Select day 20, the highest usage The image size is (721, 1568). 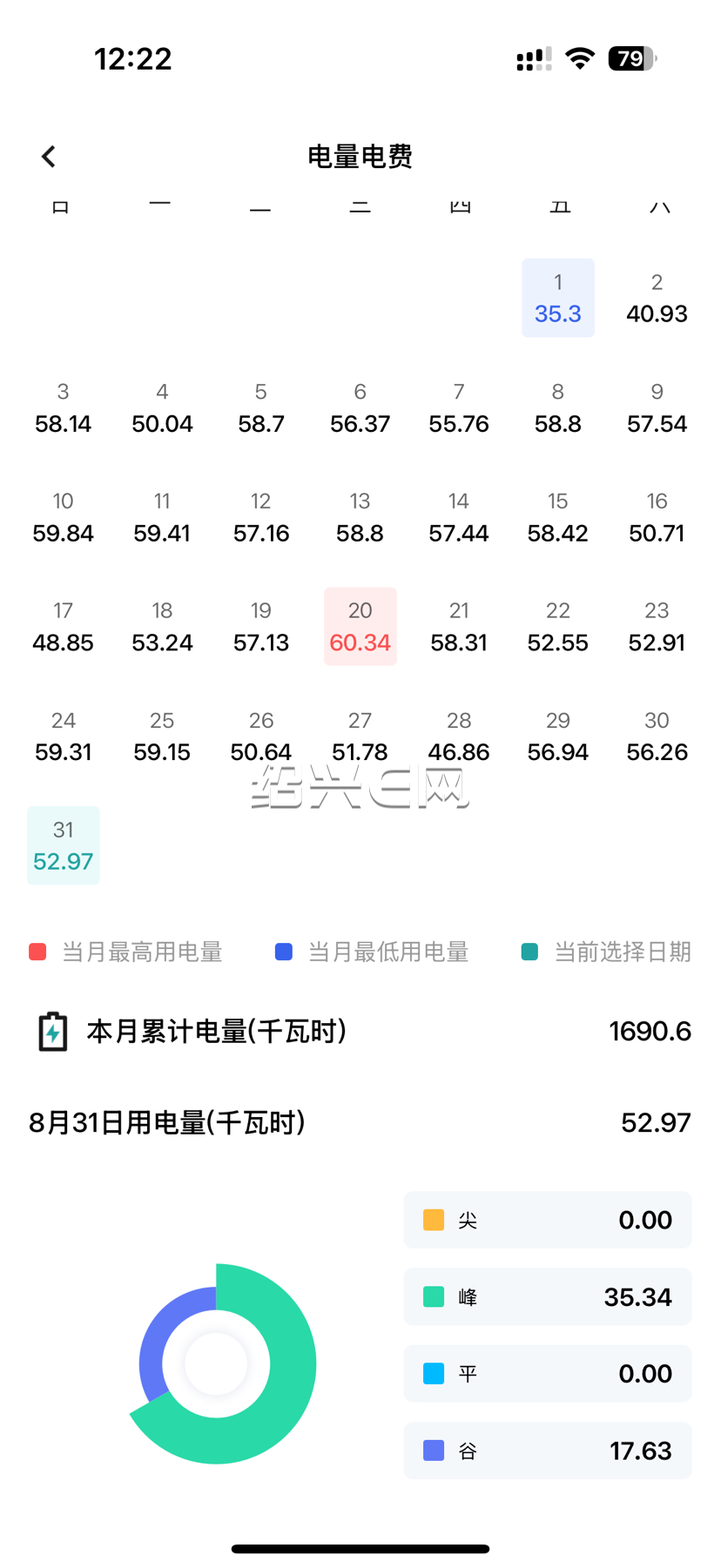360,627
